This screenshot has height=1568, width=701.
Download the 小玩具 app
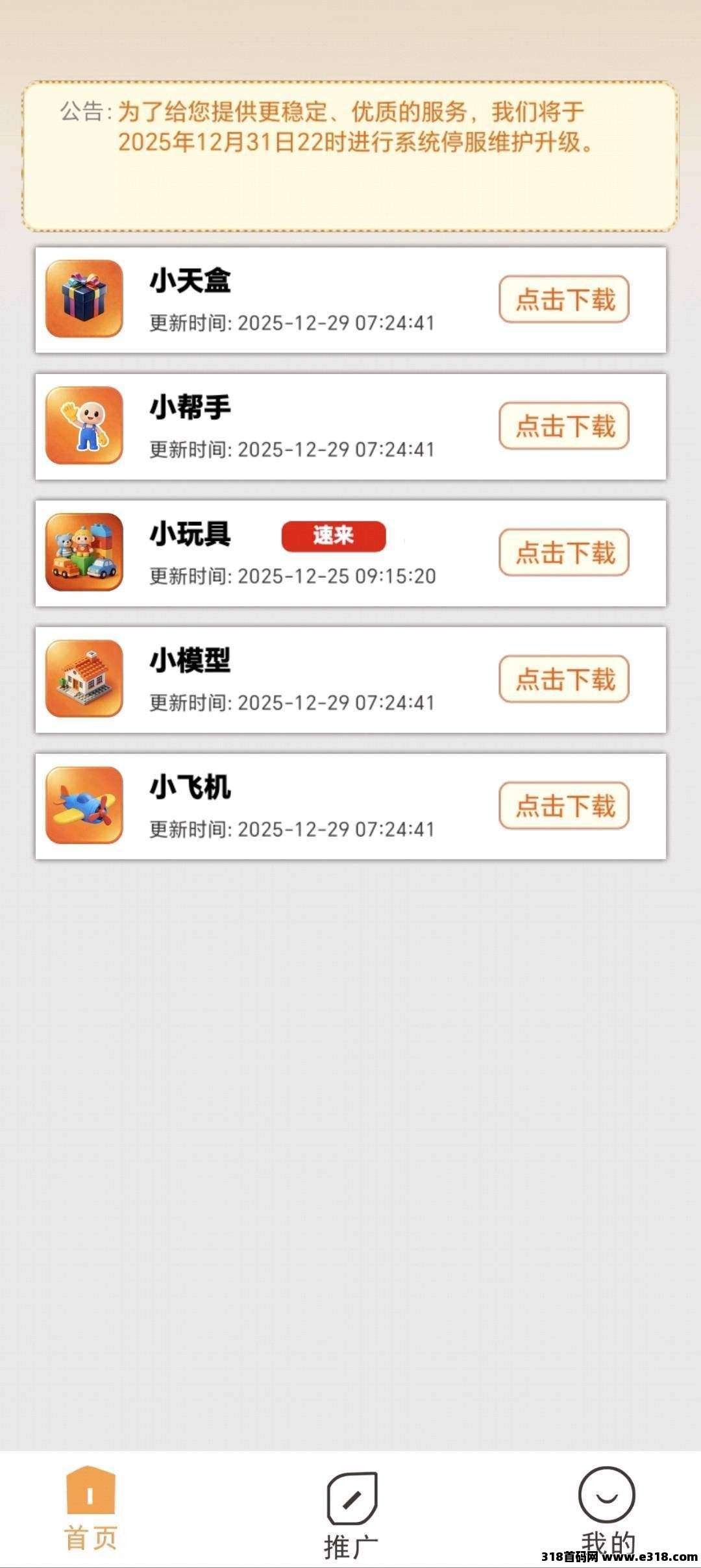pos(563,553)
